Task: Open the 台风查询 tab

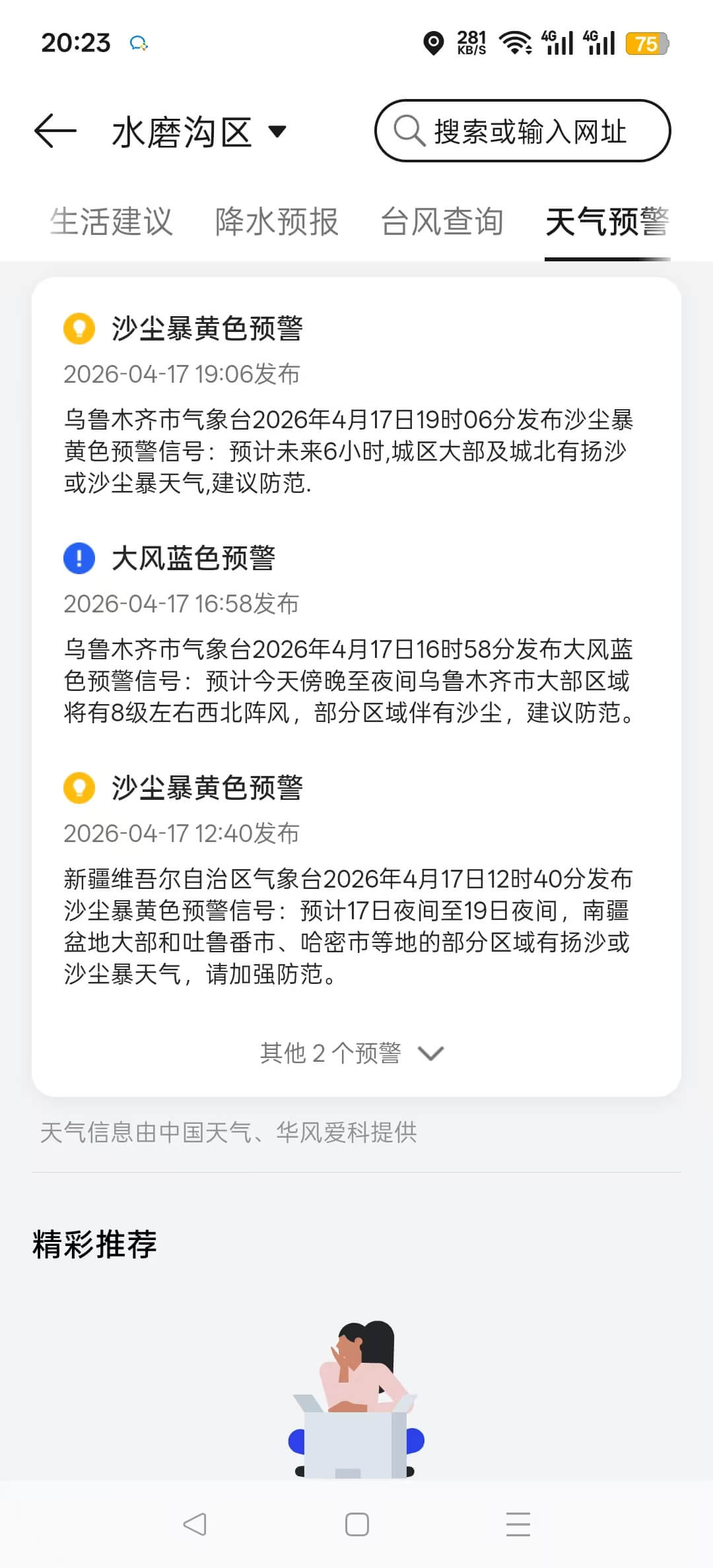Action: [x=442, y=221]
